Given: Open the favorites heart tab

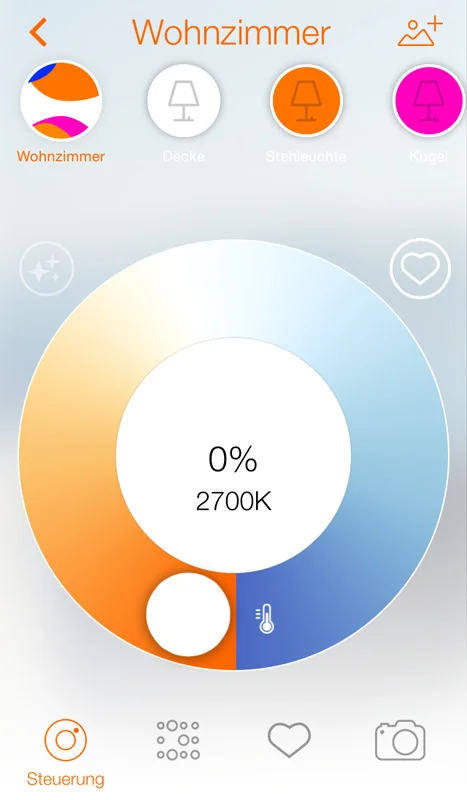Looking at the screenshot, I should [289, 739].
